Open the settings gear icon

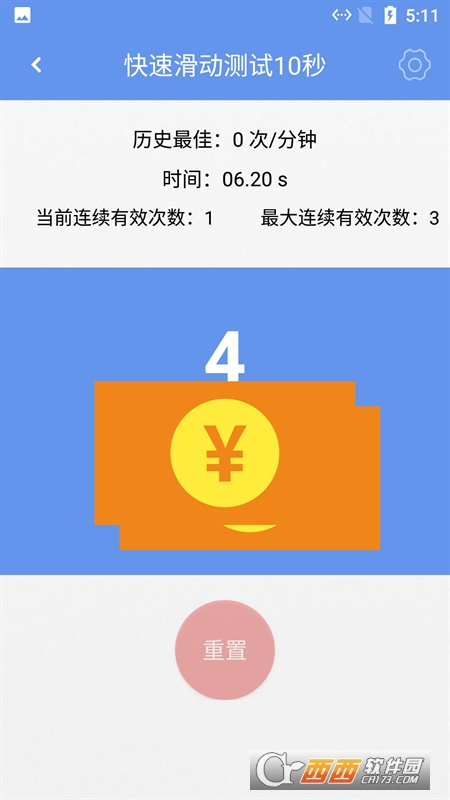(414, 65)
